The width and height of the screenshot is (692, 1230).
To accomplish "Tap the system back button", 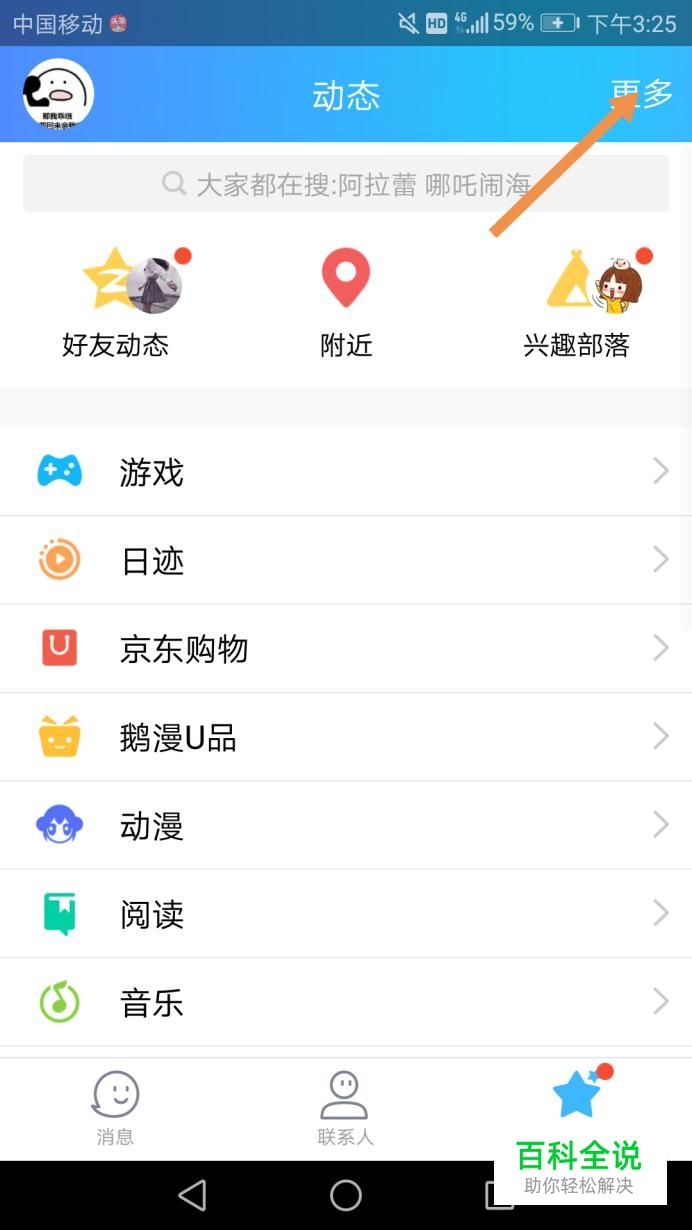I will tap(192, 1195).
